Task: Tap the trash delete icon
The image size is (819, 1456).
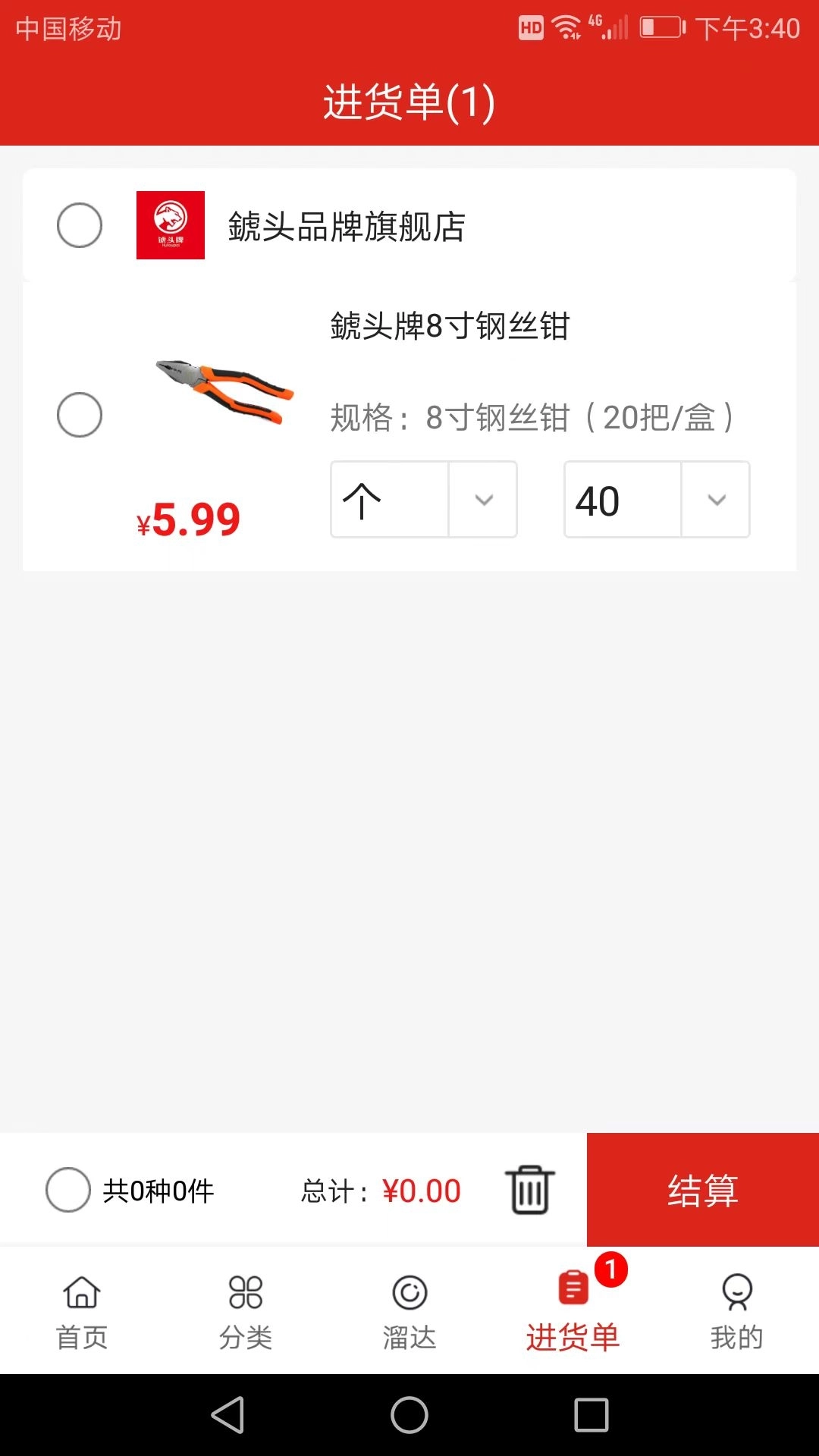Action: pos(531,1191)
